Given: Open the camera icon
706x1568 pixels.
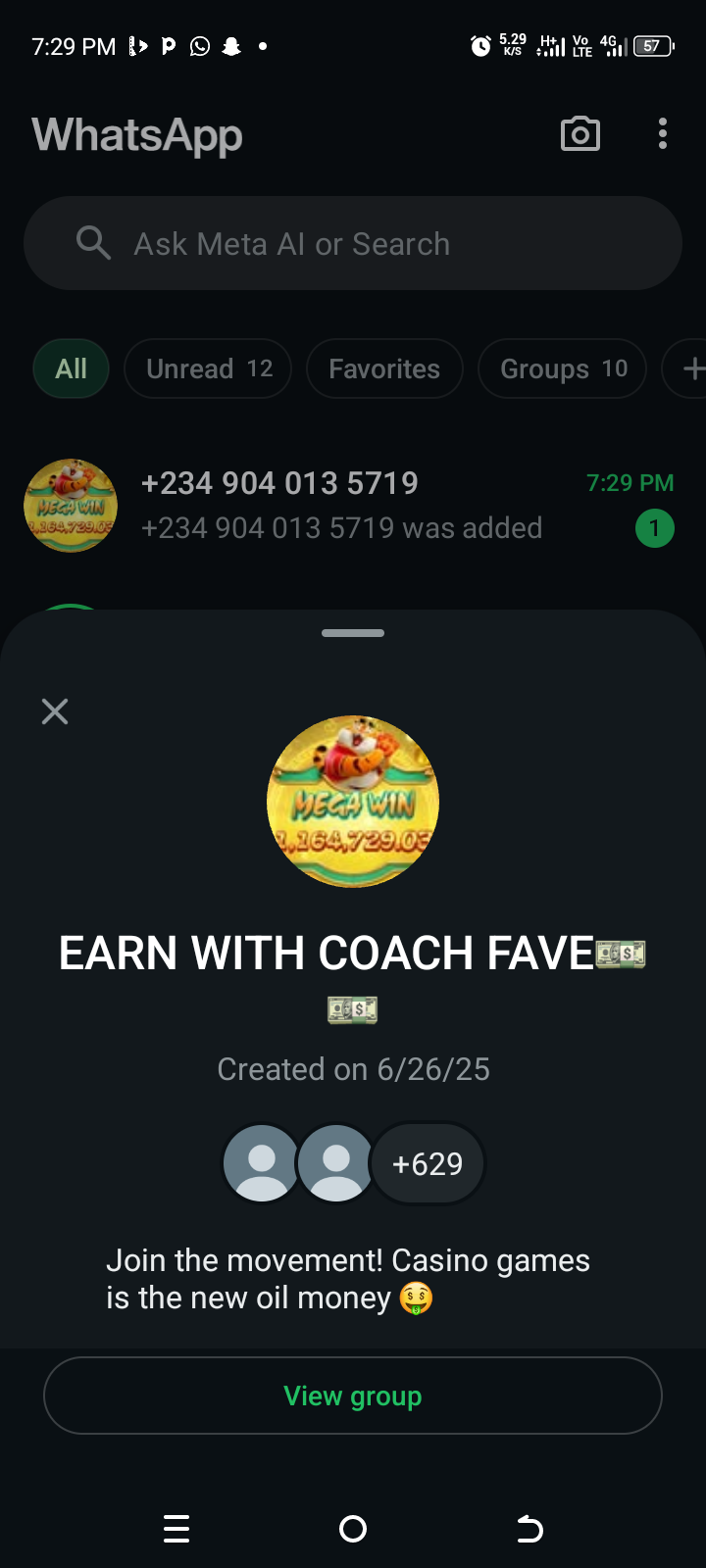Looking at the screenshot, I should click(580, 134).
